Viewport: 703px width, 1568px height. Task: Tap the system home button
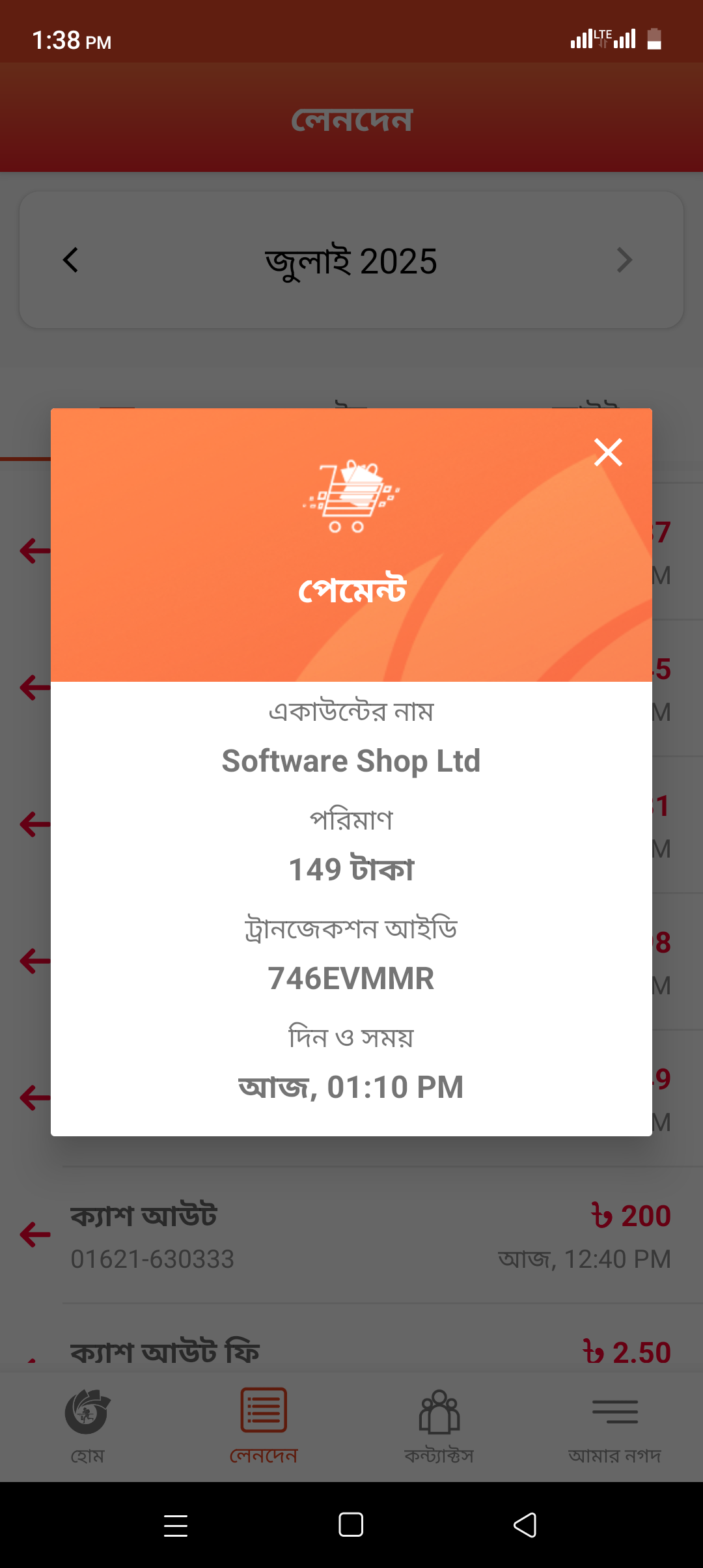tap(351, 1525)
